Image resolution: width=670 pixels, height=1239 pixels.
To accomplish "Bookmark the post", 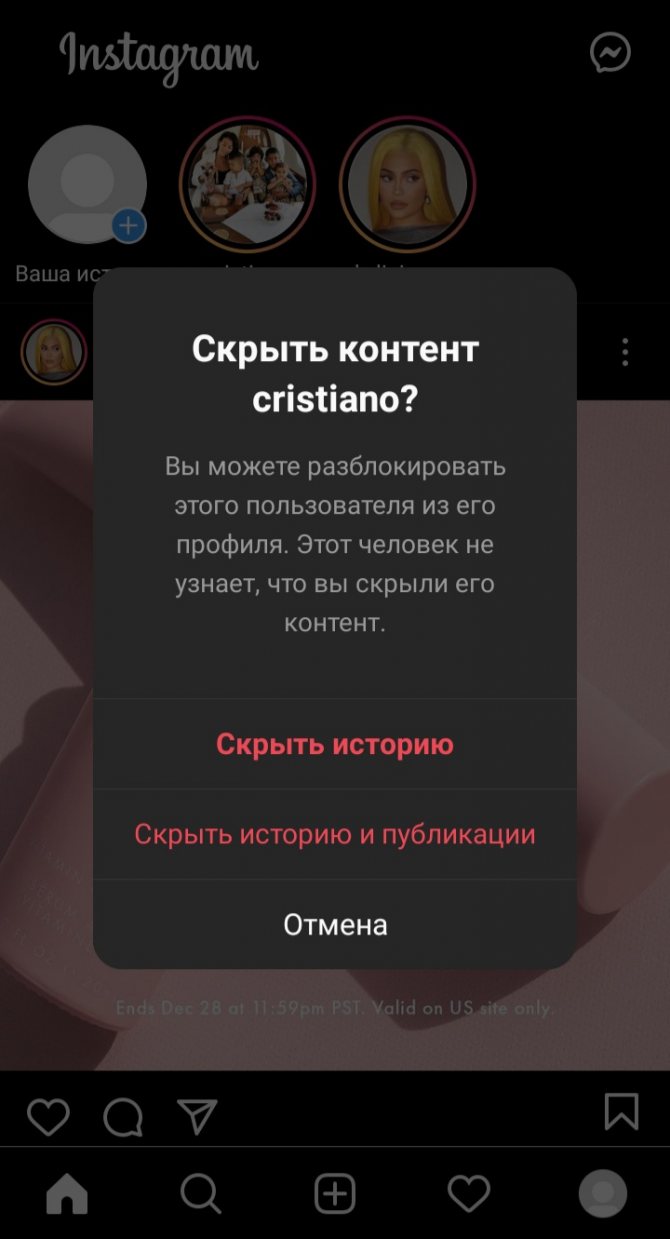I will (621, 1110).
